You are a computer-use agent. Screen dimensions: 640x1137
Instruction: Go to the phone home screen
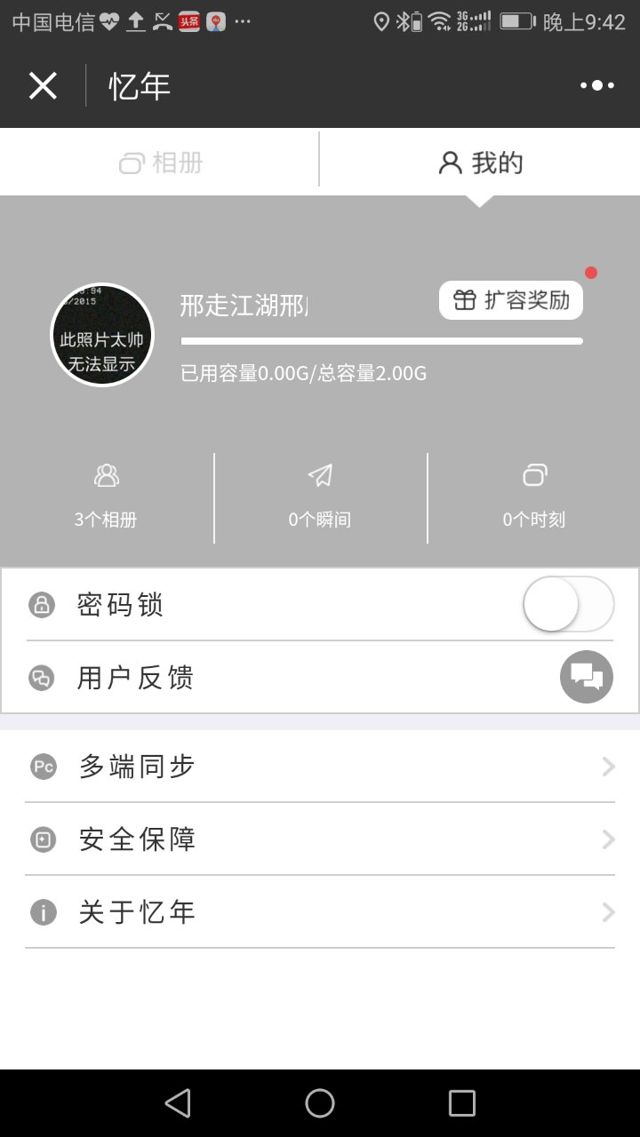pyautogui.click(x=320, y=1103)
